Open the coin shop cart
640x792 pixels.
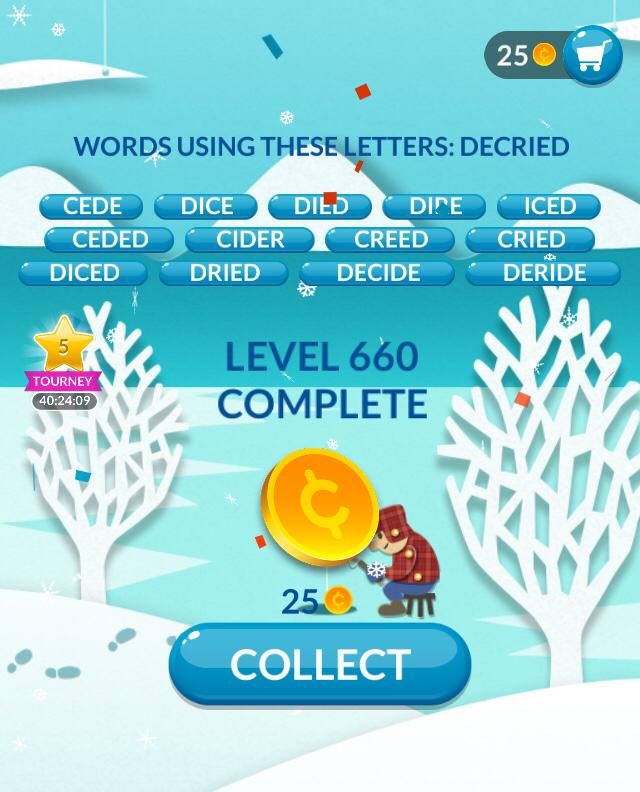pyautogui.click(x=591, y=56)
